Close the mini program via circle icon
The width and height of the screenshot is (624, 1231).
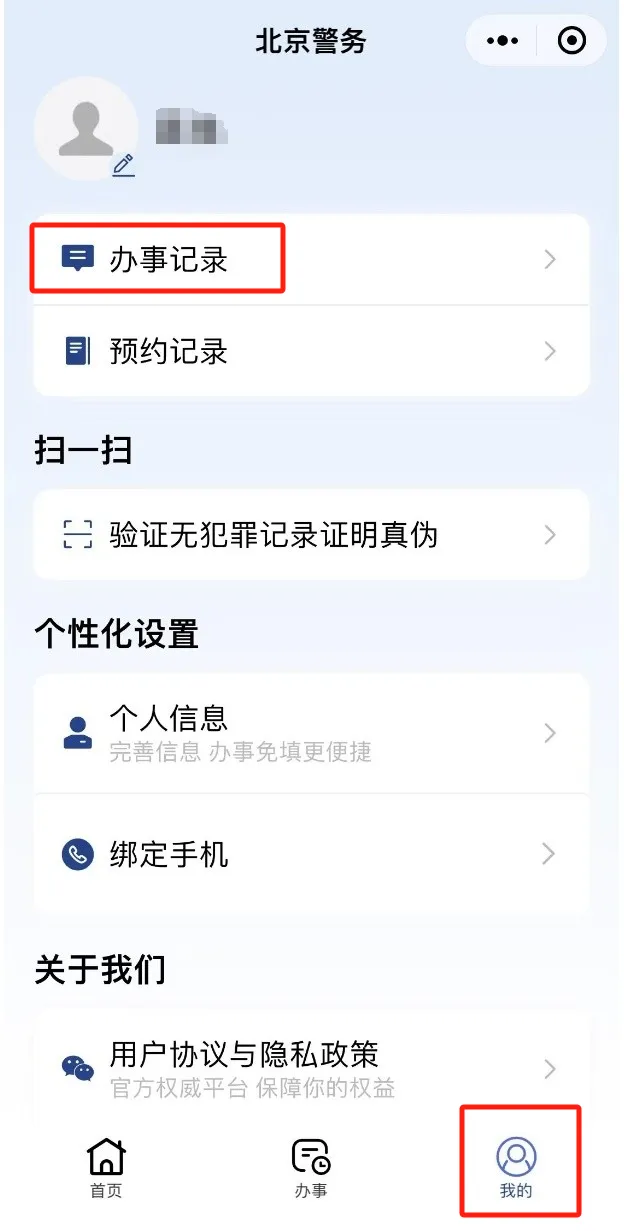(x=572, y=41)
